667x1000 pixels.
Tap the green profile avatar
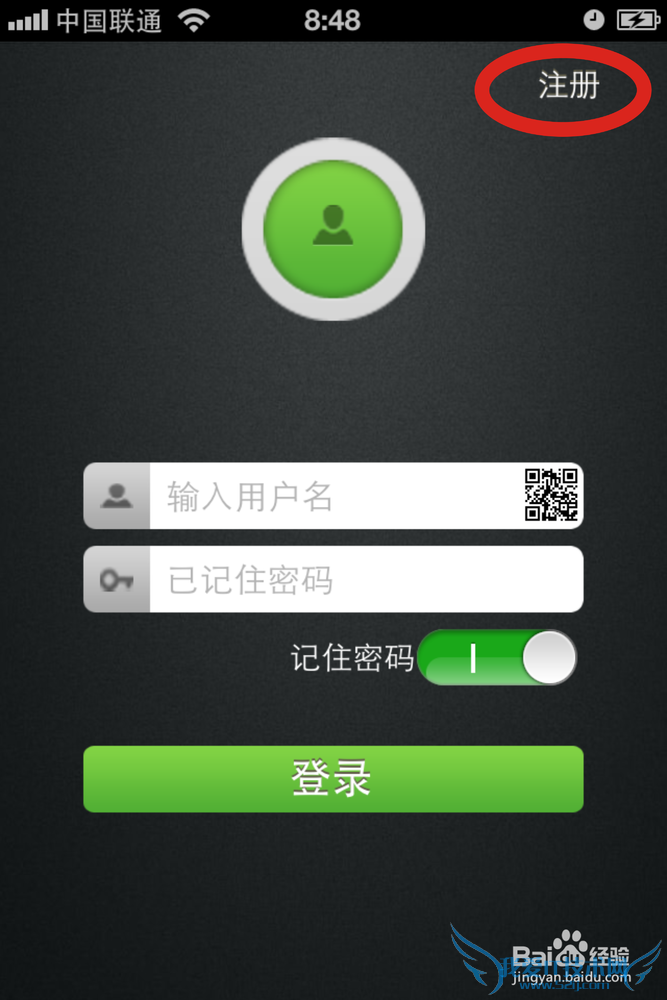(333, 229)
